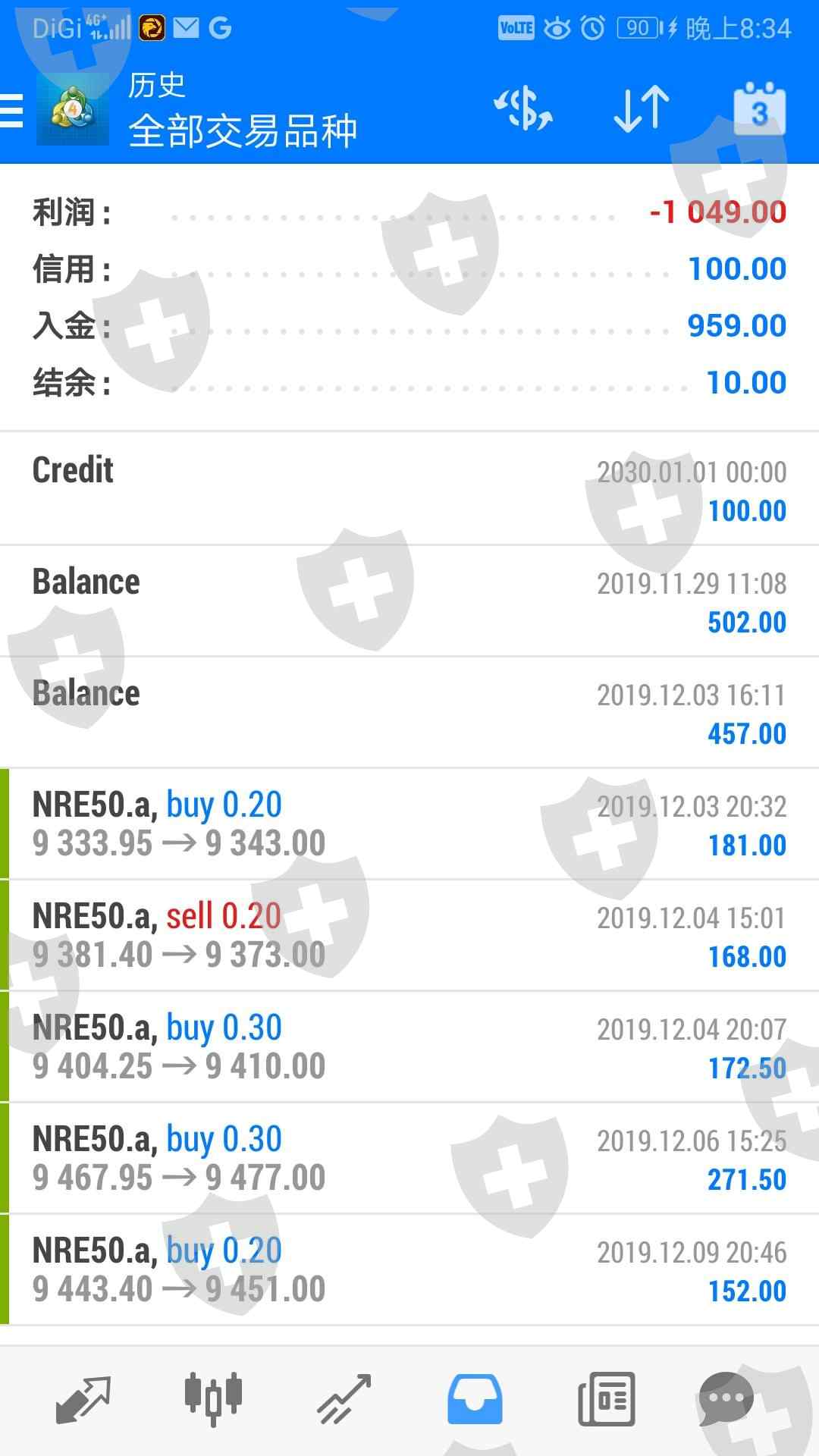This screenshot has width=819, height=1456.
Task: Switch to the Quotes tab
Action: tap(83, 1399)
